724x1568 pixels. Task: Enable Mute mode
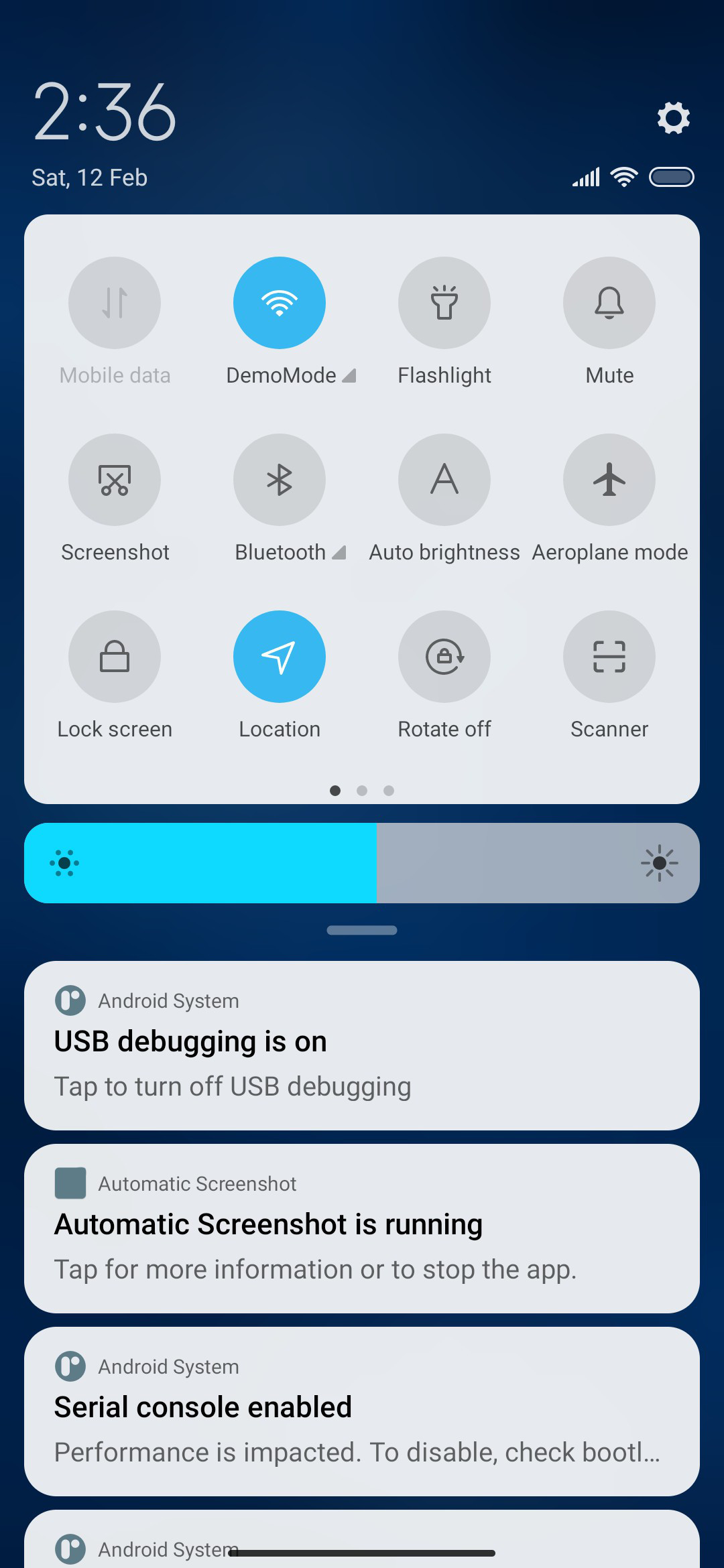[609, 303]
